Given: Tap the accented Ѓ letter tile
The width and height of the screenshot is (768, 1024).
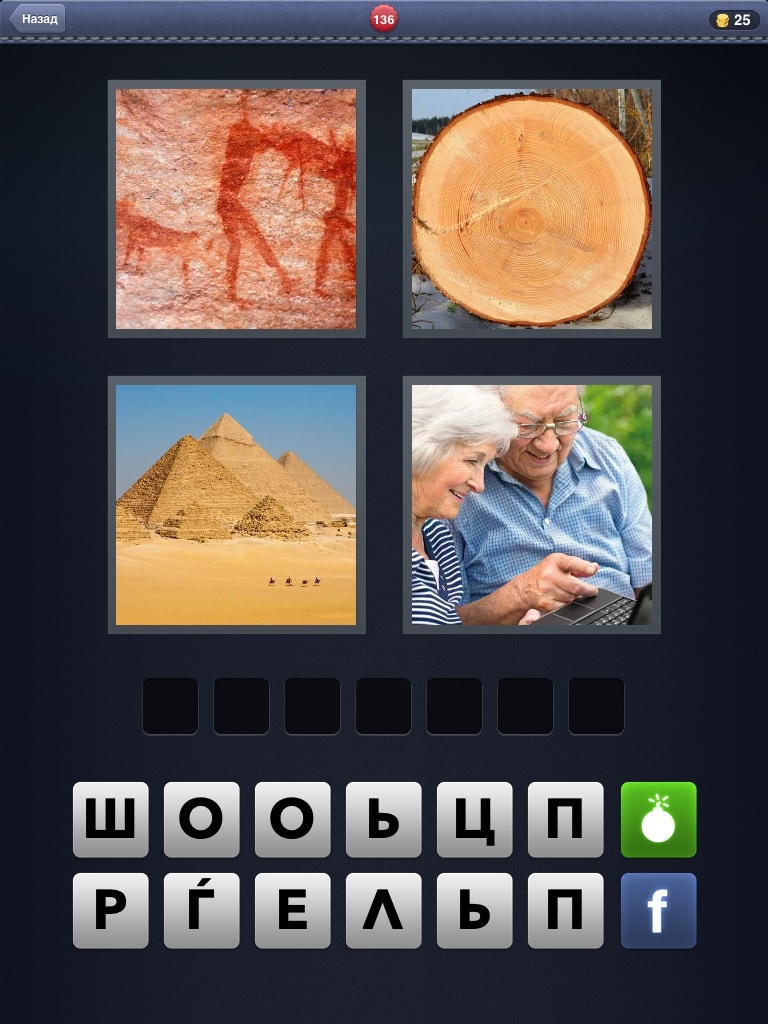Looking at the screenshot, I should click(201, 911).
